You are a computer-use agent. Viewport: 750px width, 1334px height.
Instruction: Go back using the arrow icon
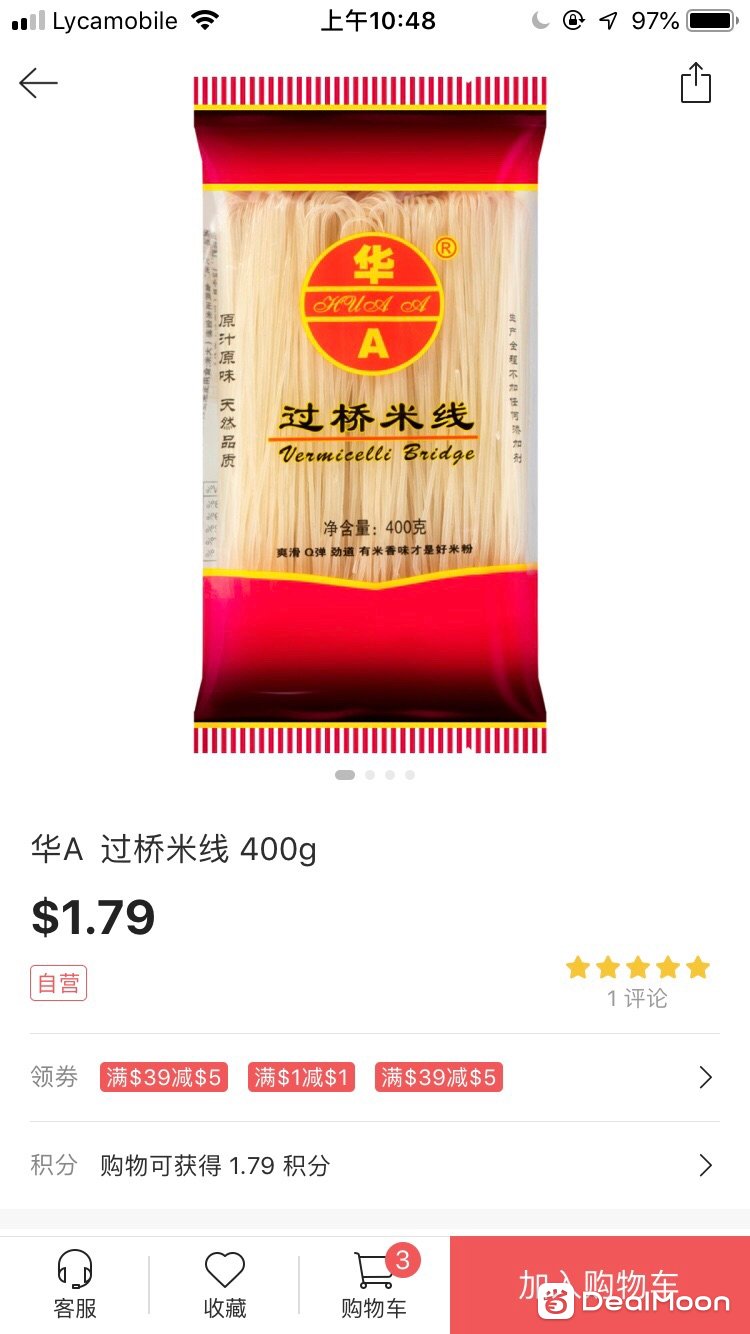[39, 83]
